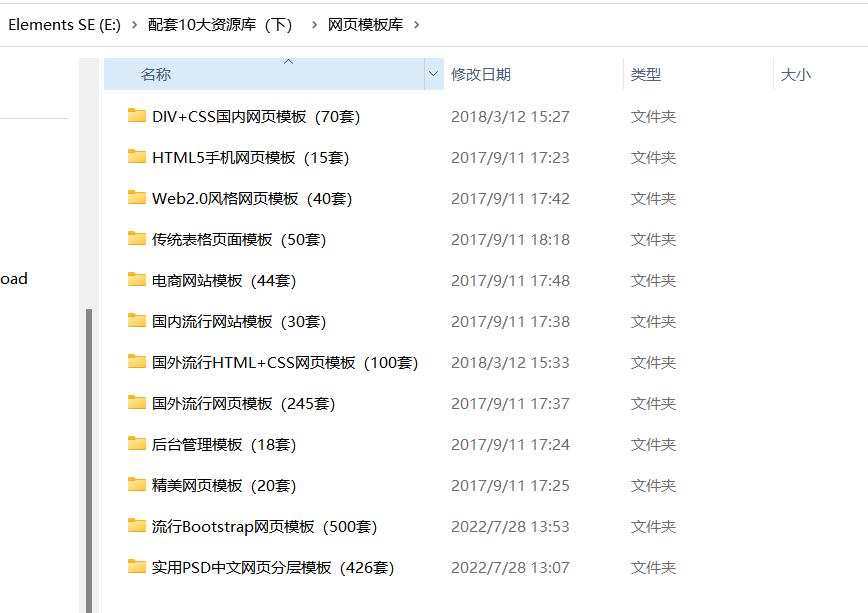
Task: Open the 精美网页模板 folder
Action: point(223,485)
